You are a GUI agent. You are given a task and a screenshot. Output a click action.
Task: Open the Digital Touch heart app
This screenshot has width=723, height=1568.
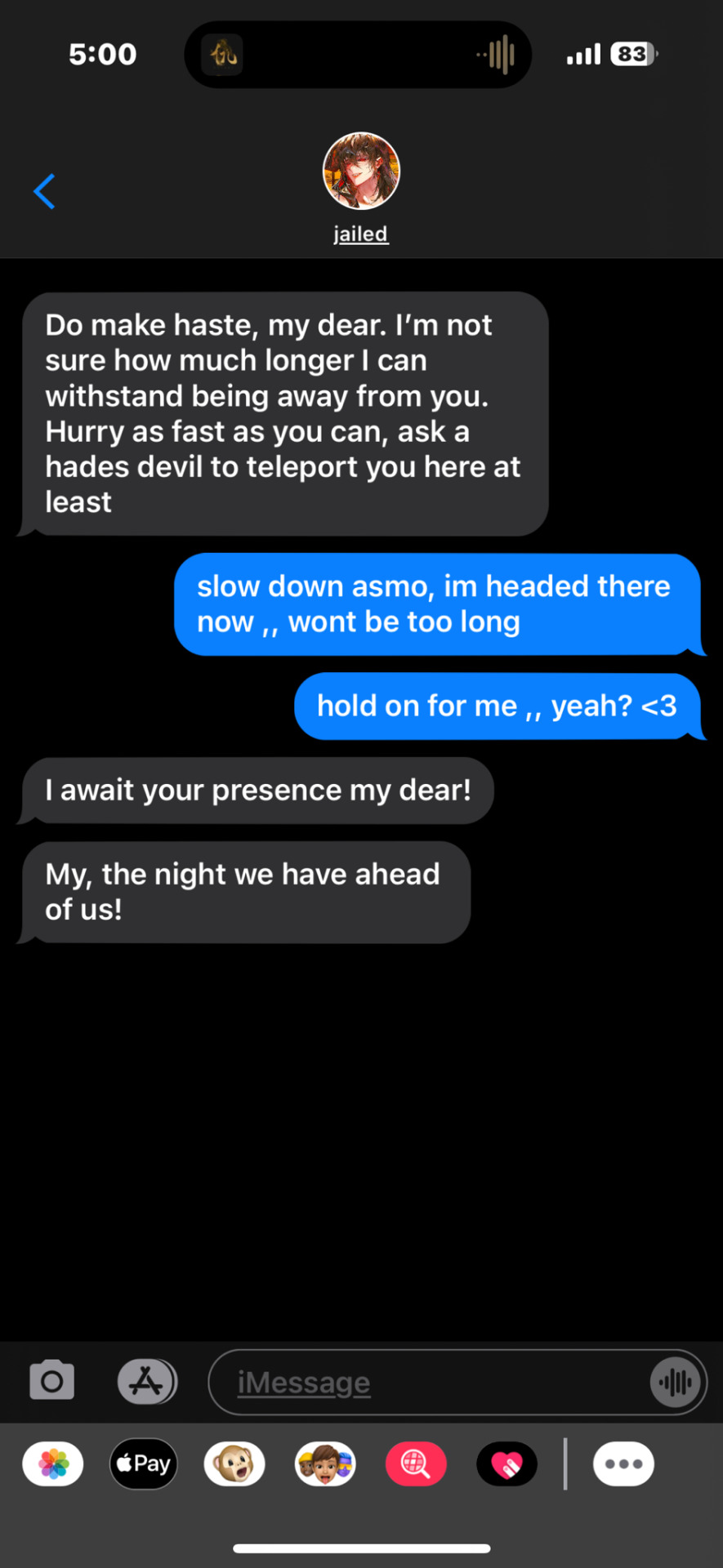tap(507, 1464)
